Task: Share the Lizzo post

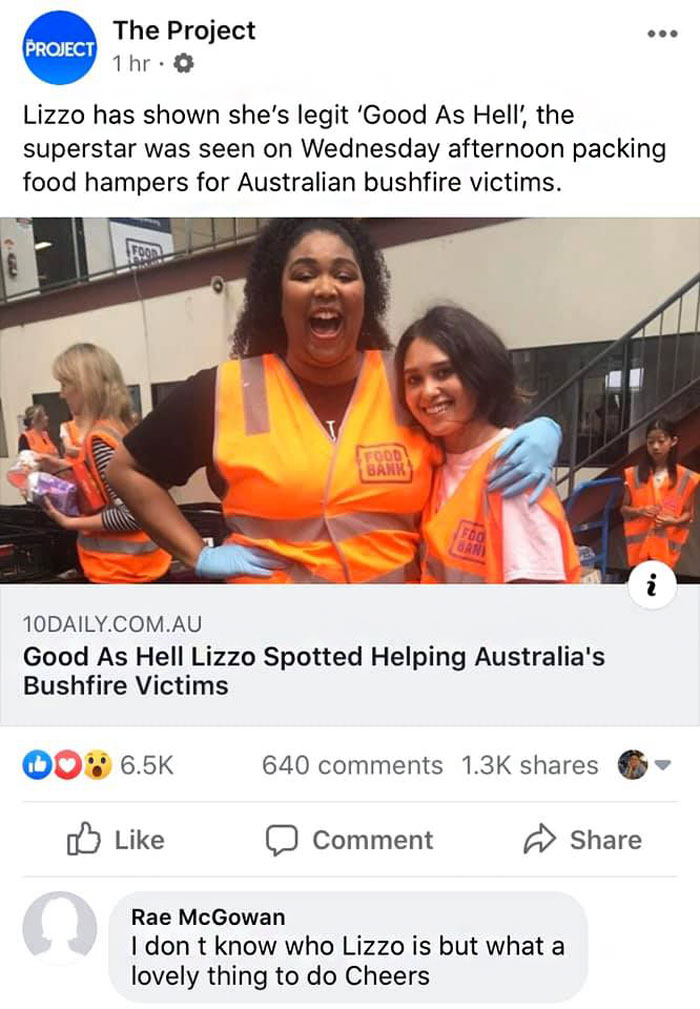Action: click(x=583, y=840)
